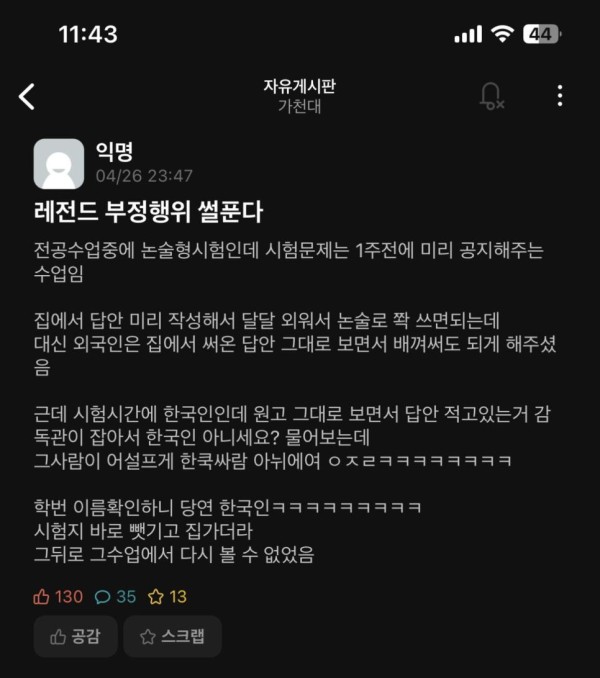The image size is (600, 678).
Task: Save the post with the 스크랩 button
Action: pos(172,636)
